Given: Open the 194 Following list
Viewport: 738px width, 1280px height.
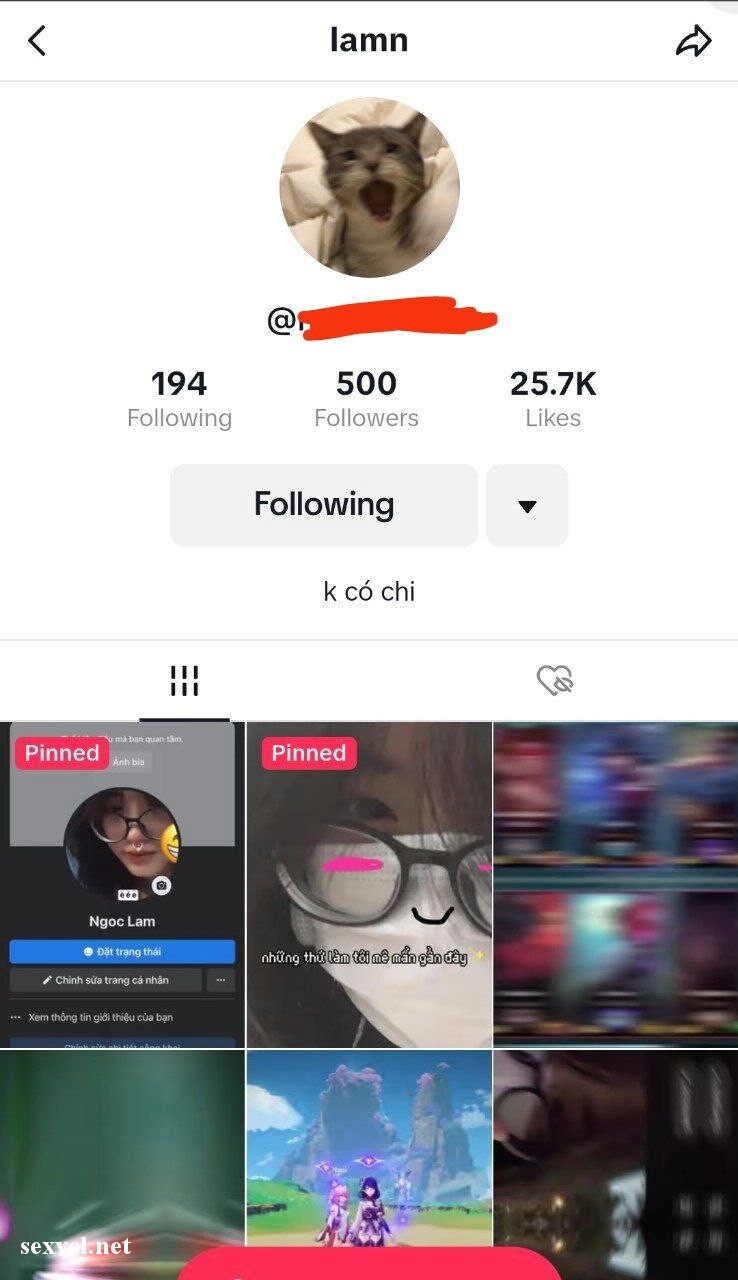Looking at the screenshot, I should [179, 398].
